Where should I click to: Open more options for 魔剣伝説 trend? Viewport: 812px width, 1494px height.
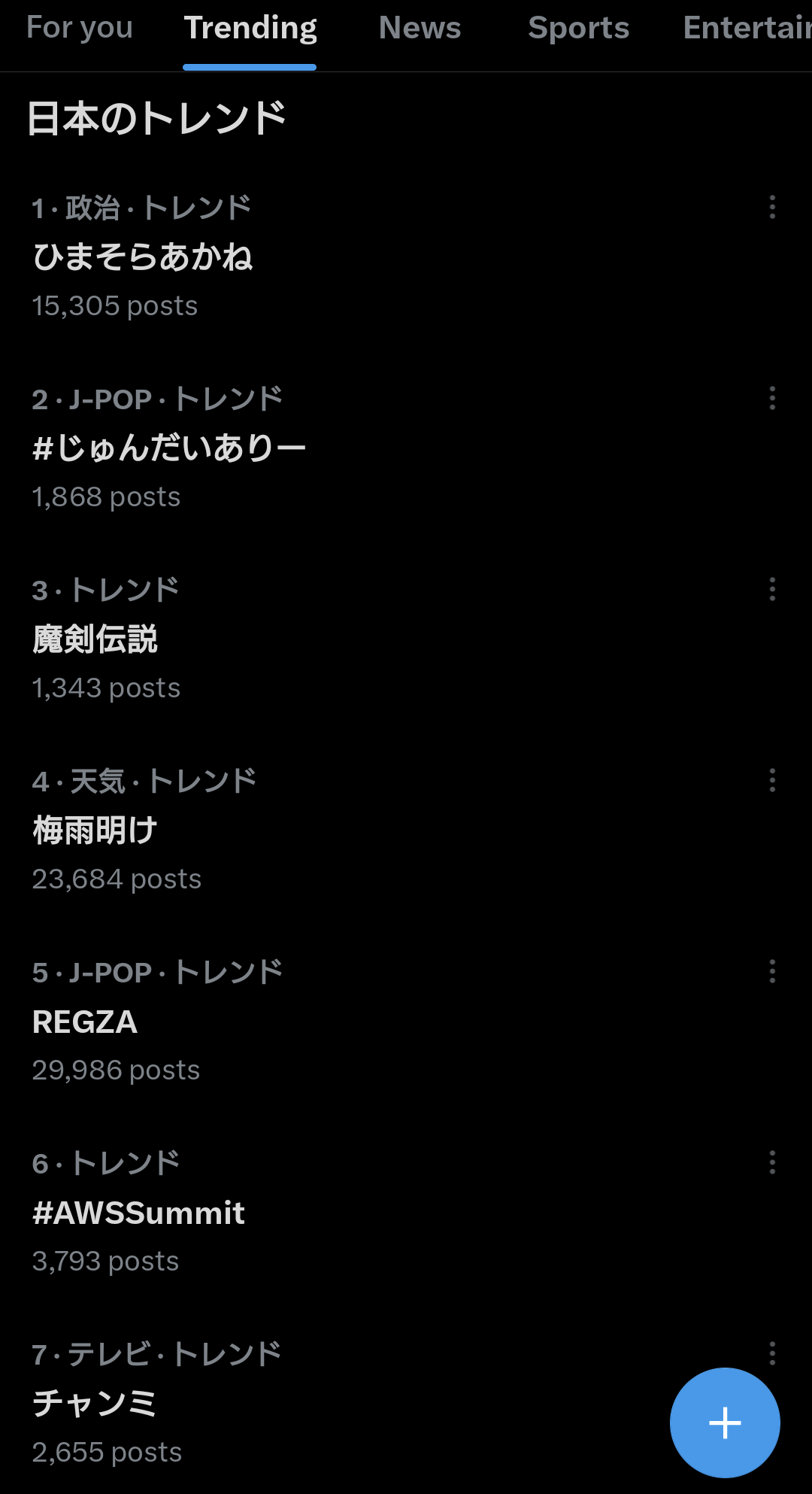point(772,589)
